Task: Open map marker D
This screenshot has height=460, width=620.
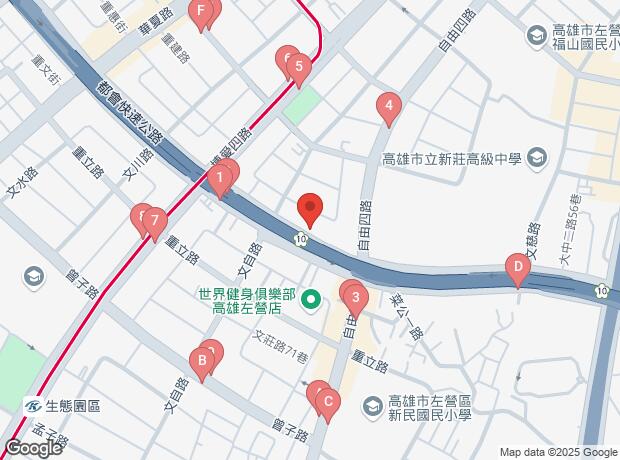Action: [x=517, y=266]
